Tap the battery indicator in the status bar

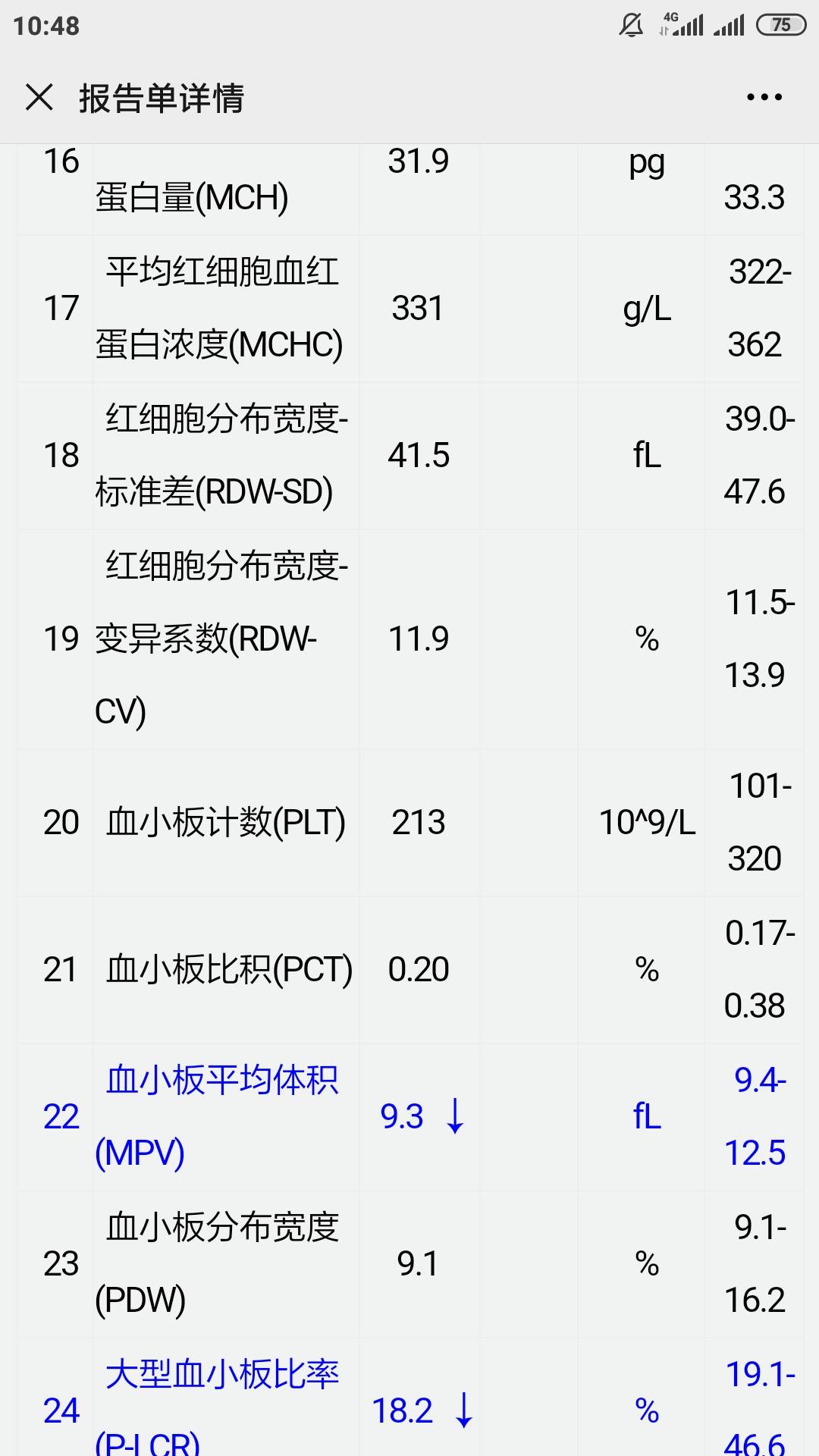coord(782,24)
